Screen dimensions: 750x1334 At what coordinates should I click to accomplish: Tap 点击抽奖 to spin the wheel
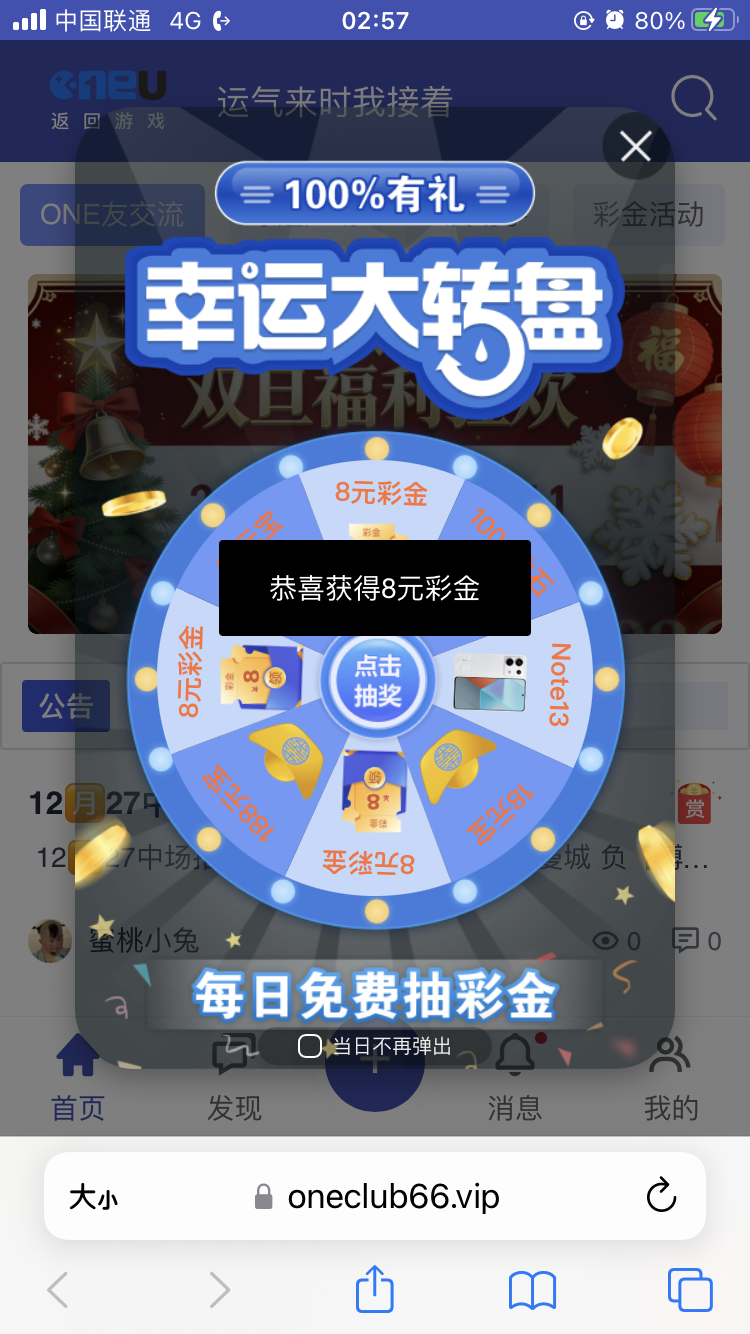(377, 681)
